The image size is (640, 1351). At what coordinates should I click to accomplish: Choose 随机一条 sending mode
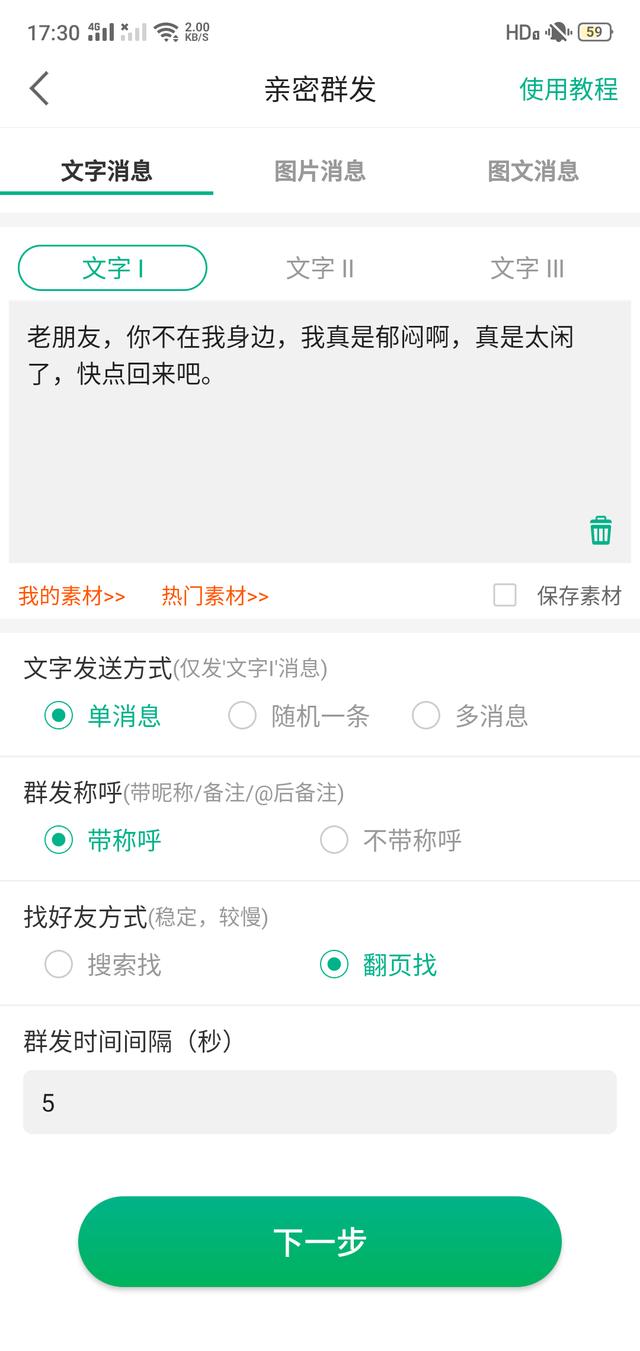point(243,716)
